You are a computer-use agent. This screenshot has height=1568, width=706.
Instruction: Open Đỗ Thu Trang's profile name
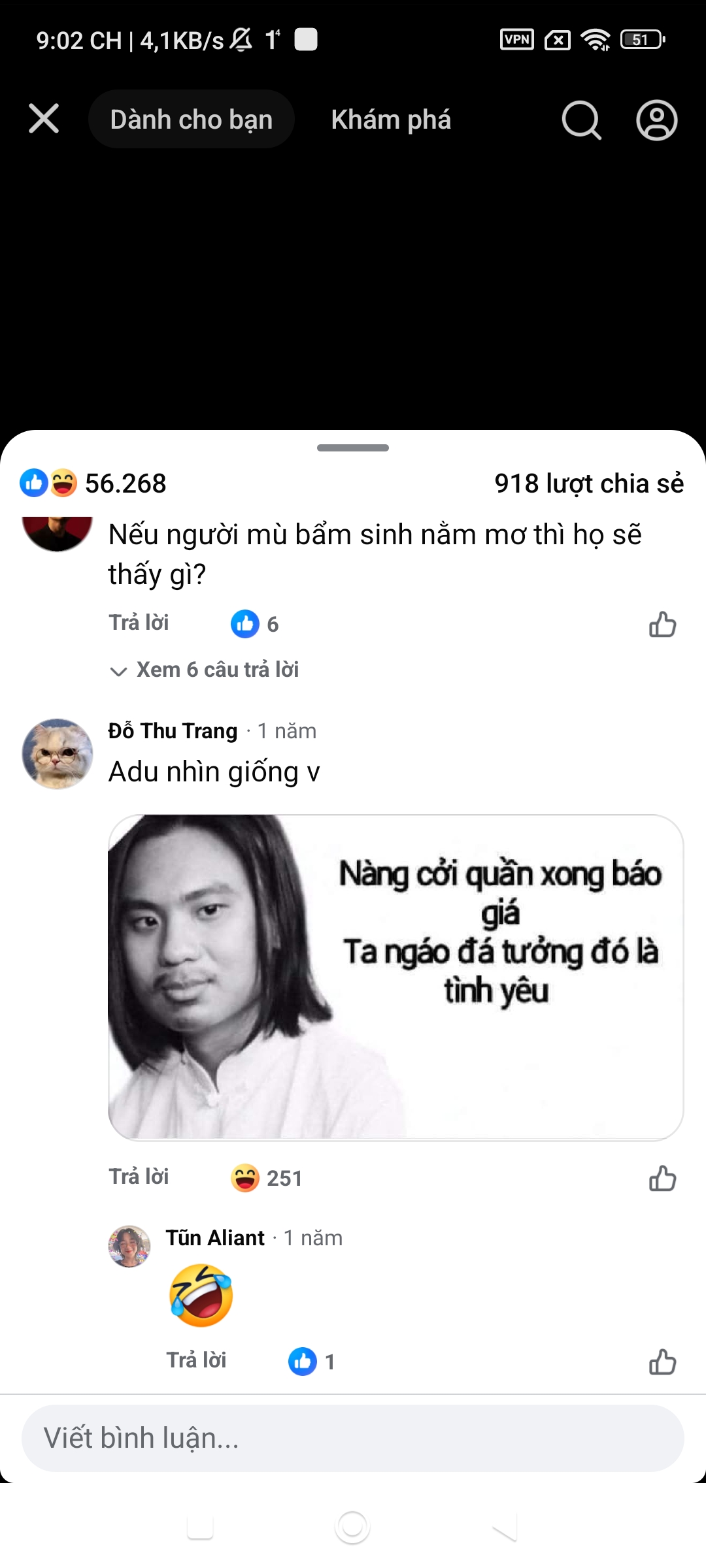(x=173, y=730)
